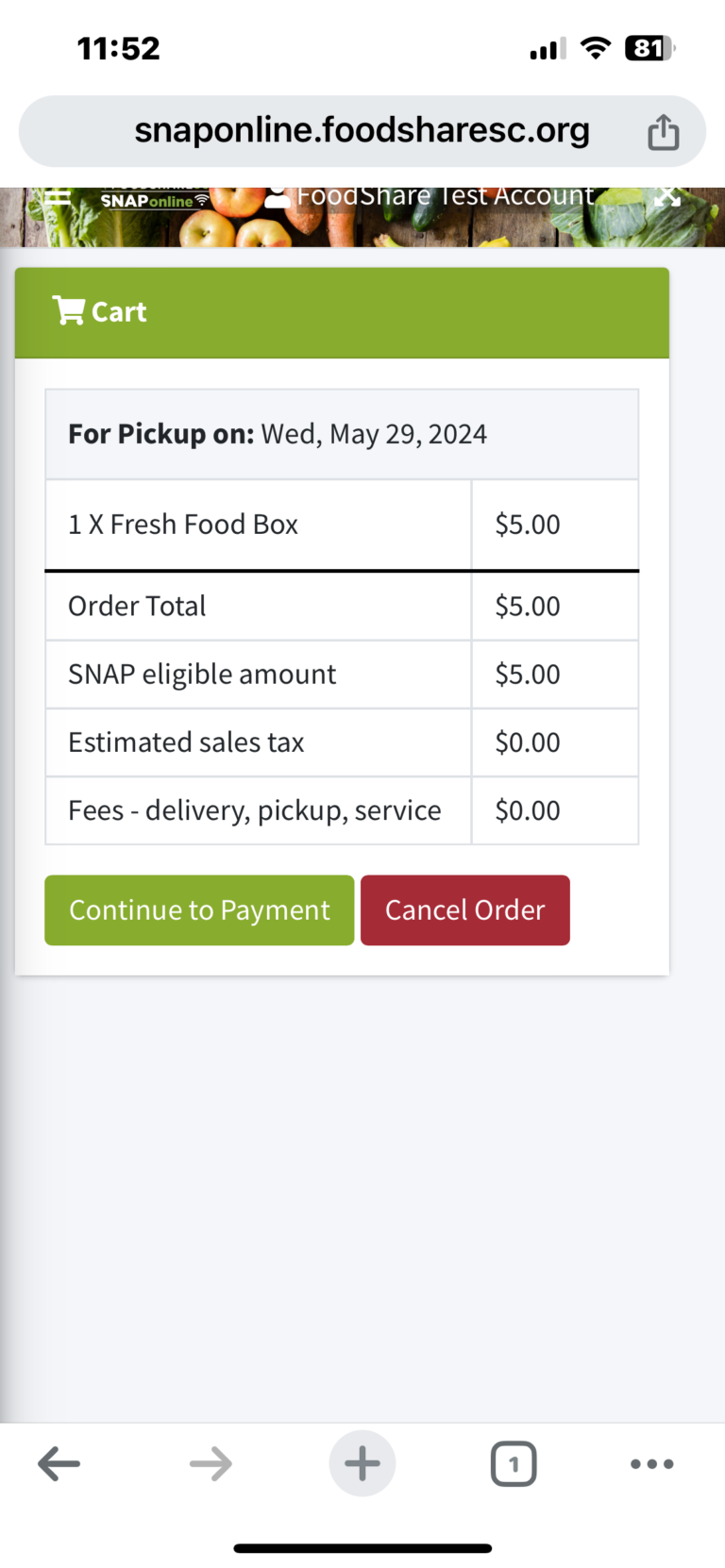Click Continue to Payment
Screen dimensions: 725x1568
tap(198, 909)
